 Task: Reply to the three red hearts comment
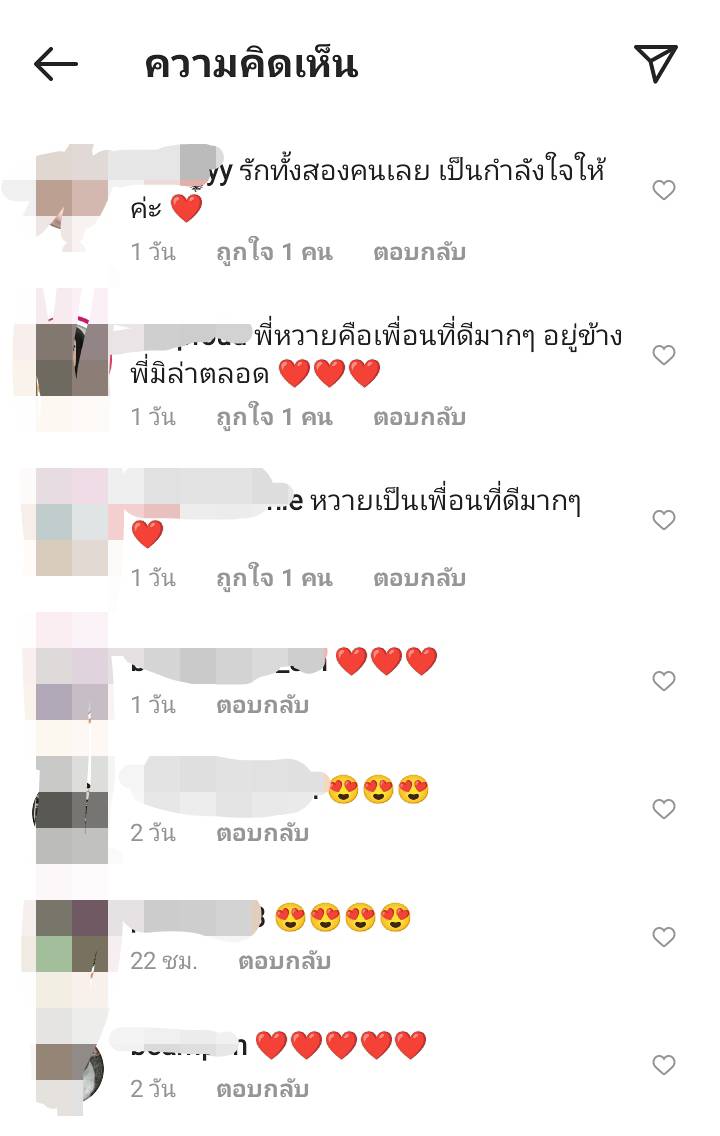262,705
